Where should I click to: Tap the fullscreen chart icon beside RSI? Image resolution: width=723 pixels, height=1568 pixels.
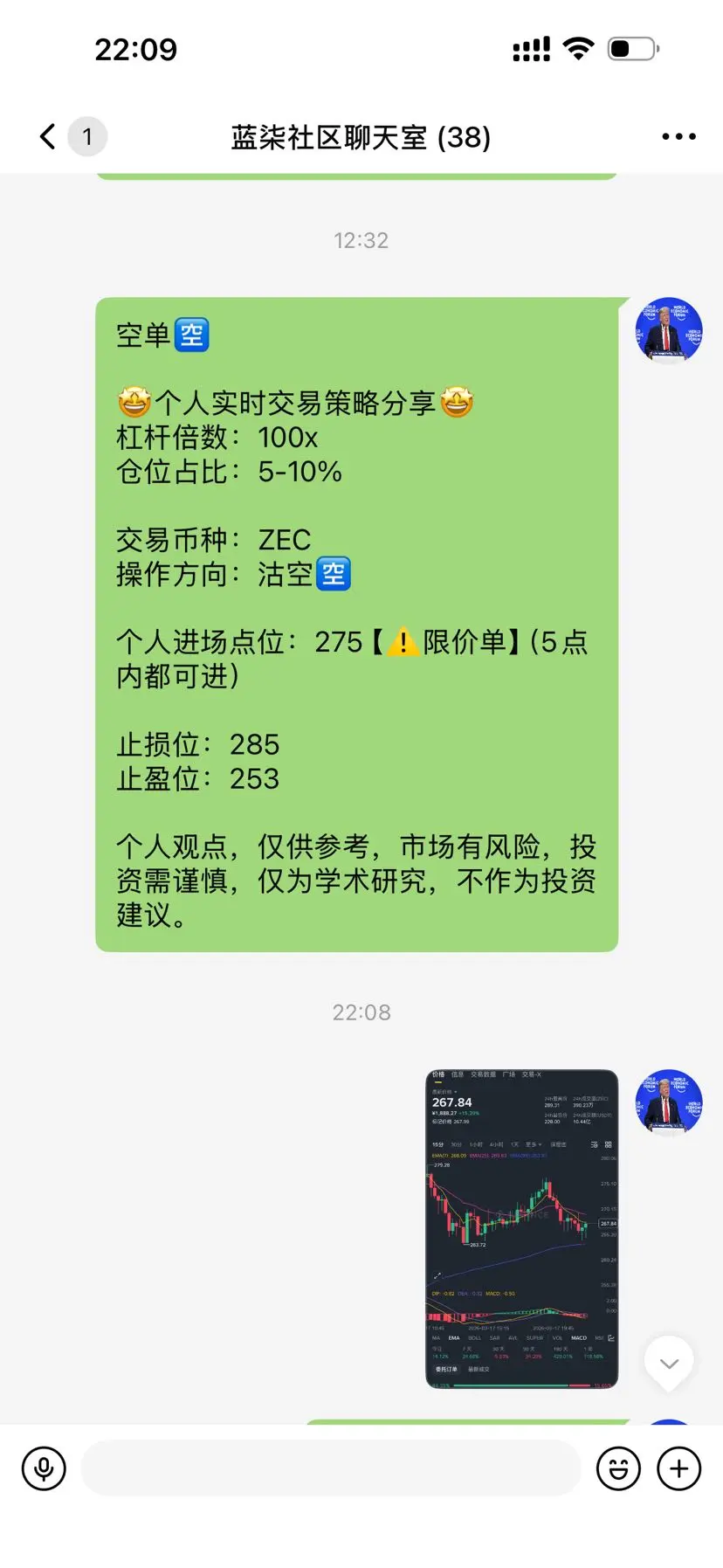click(611, 1338)
